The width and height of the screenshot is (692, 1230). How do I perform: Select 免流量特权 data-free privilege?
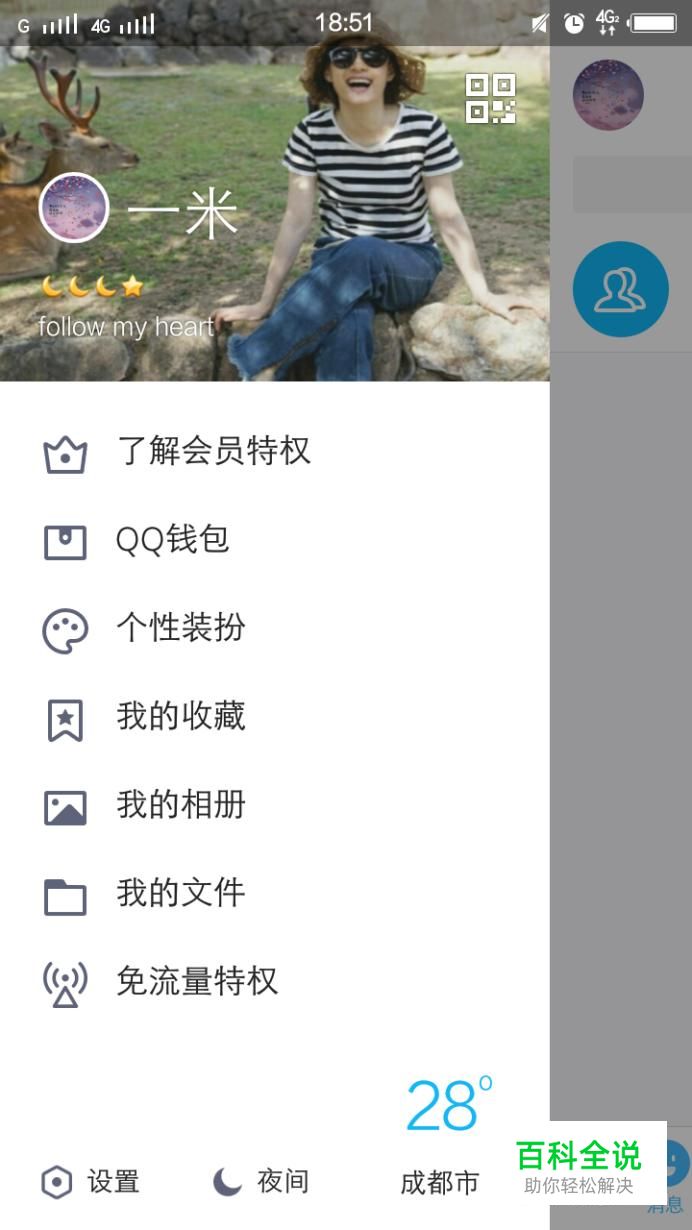[275, 981]
